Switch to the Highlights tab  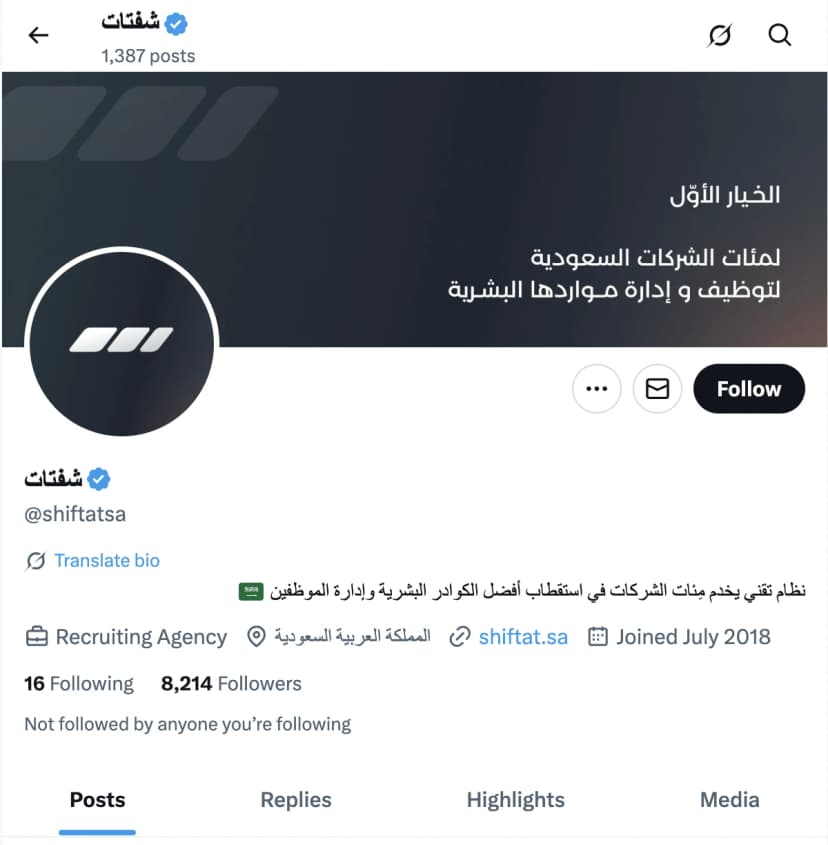515,800
